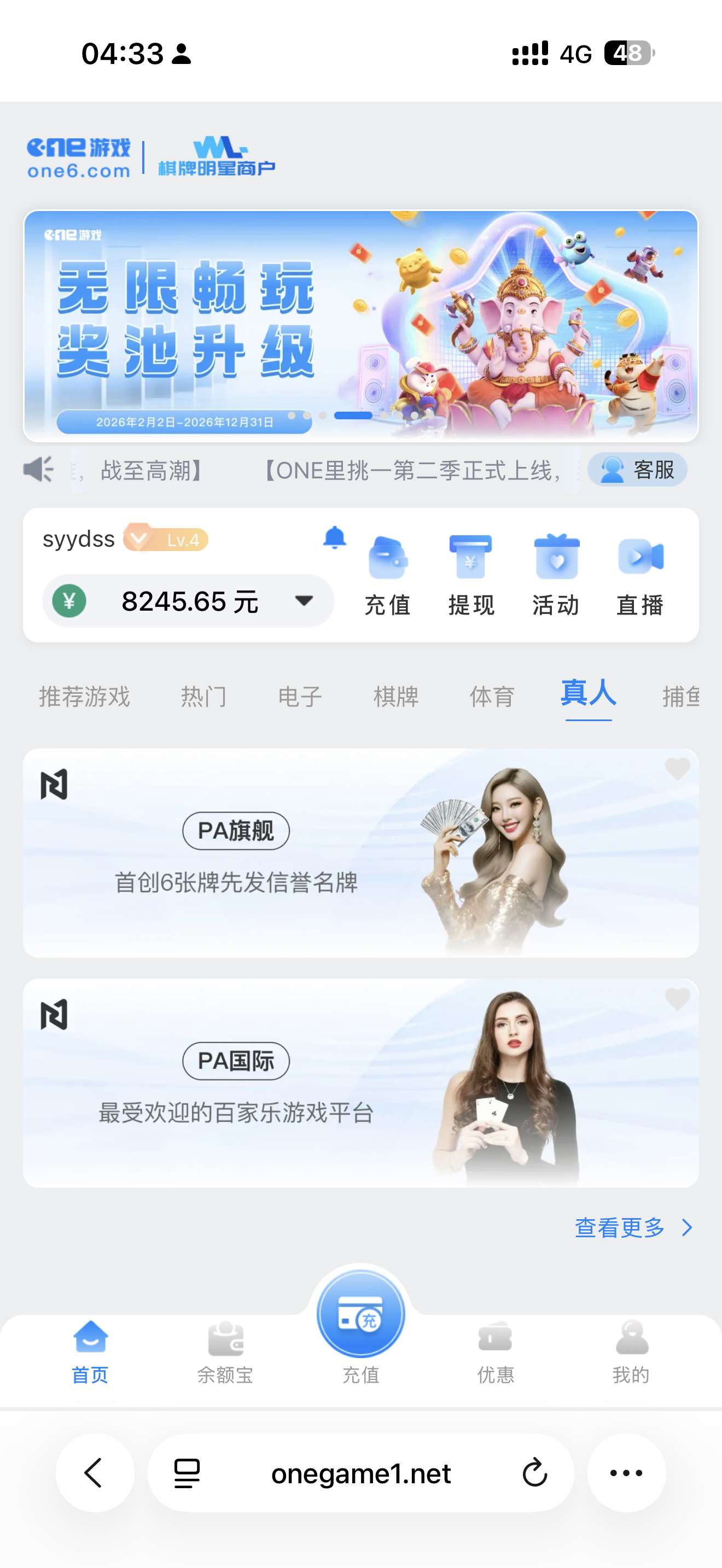Select the 电子 category tab
The height and width of the screenshot is (1568, 722).
(300, 697)
